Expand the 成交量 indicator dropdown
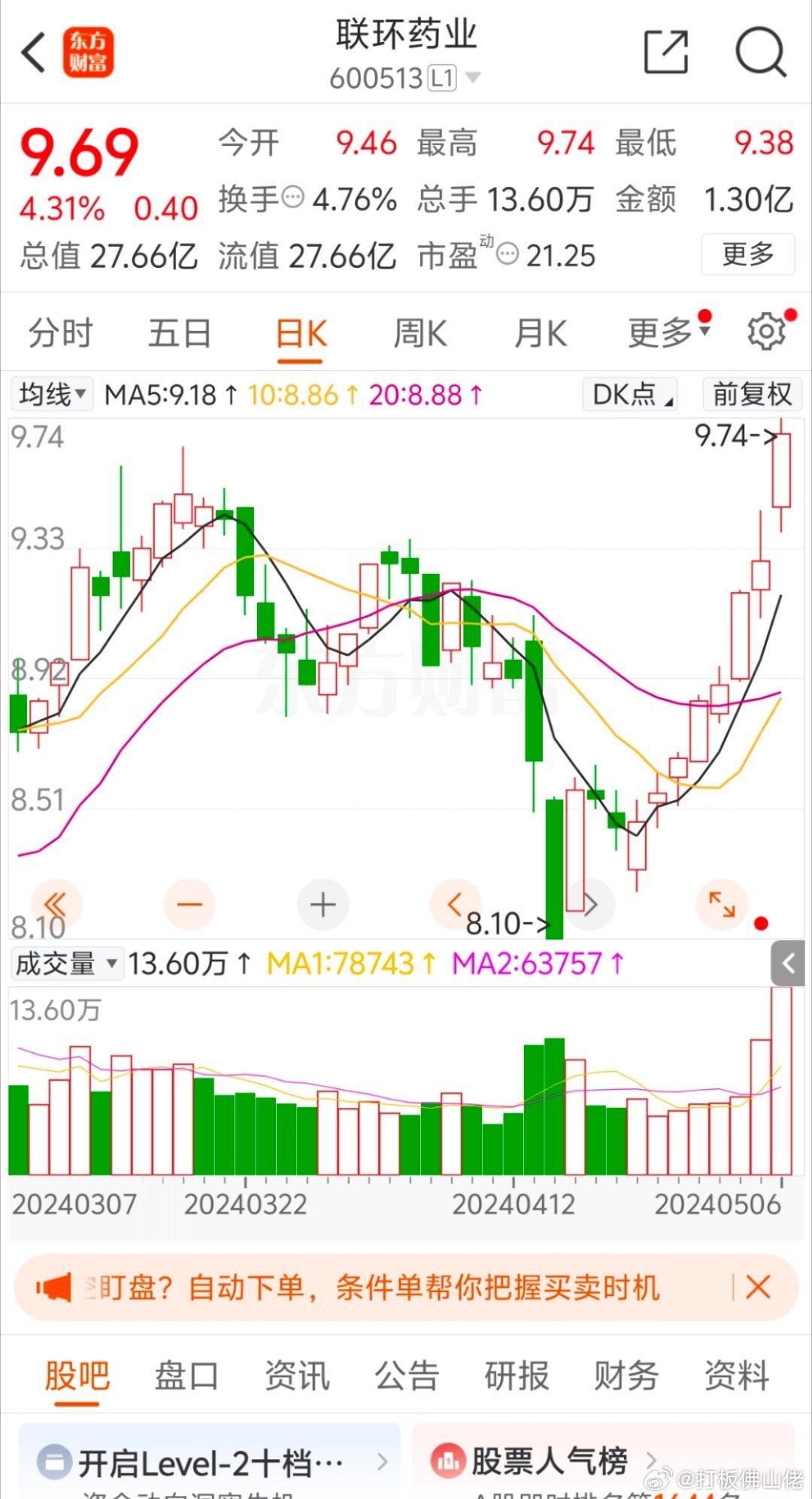The width and height of the screenshot is (812, 1499). pyautogui.click(x=67, y=963)
